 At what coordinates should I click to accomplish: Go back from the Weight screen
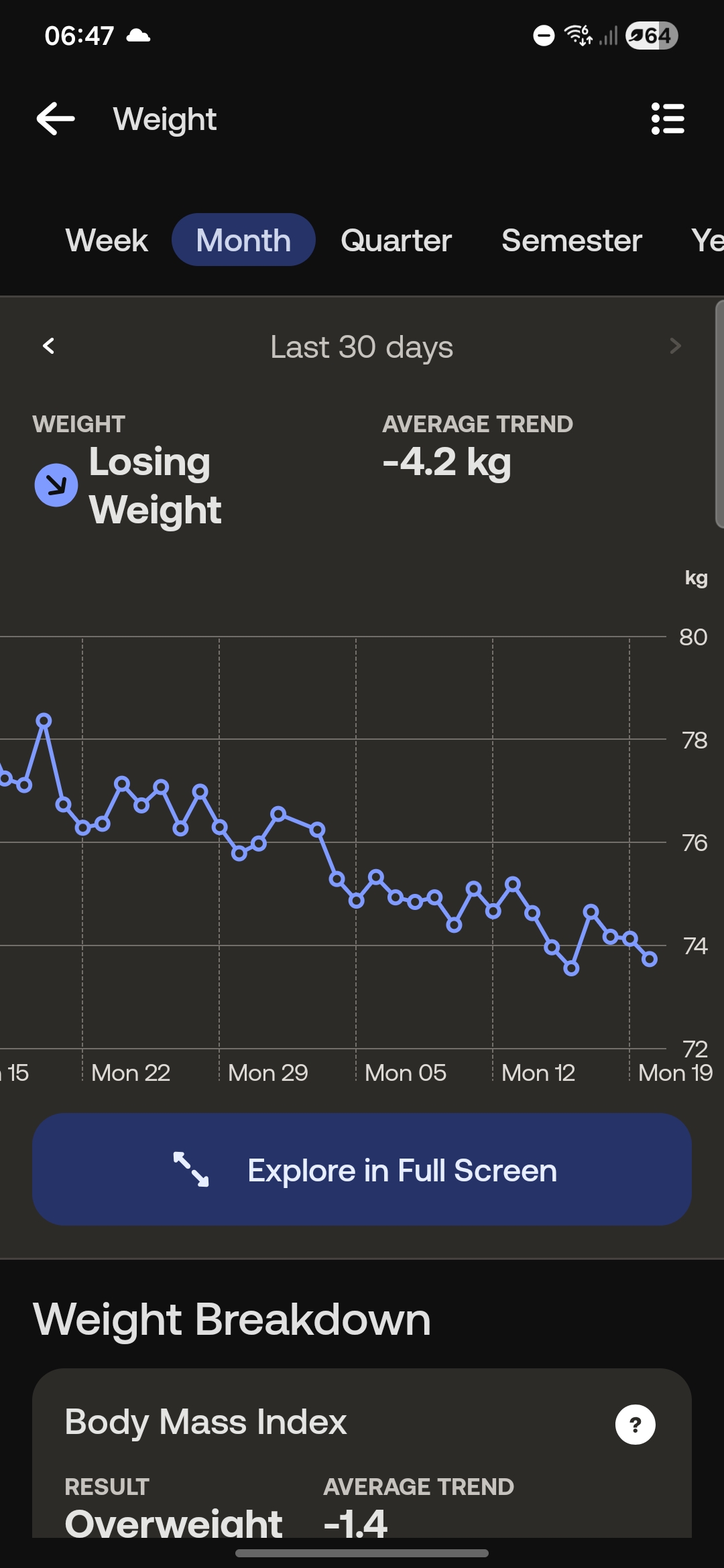[x=56, y=119]
